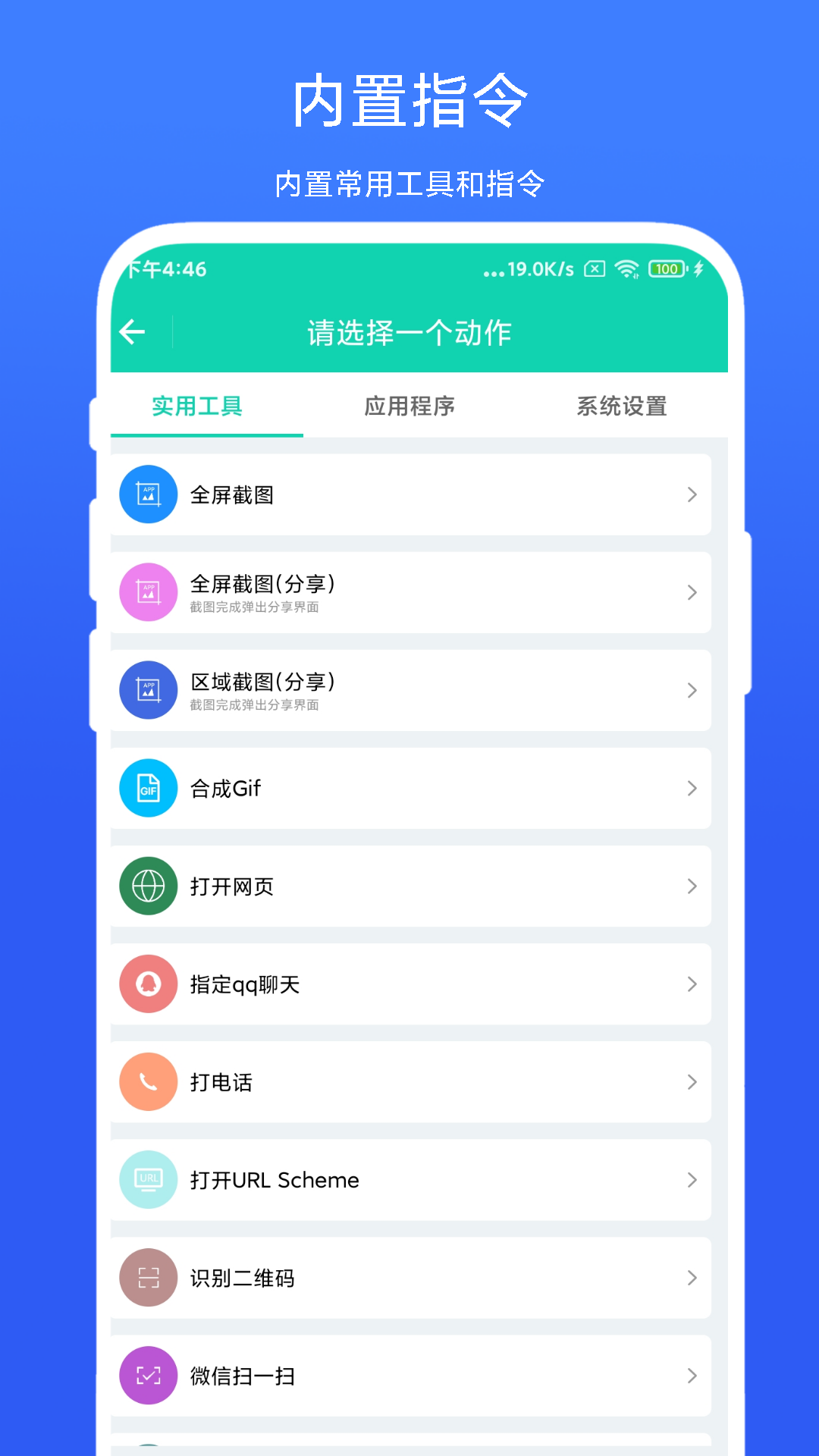819x1456 pixels.
Task: Click the Wi-Fi icon in status bar
Action: click(626, 269)
